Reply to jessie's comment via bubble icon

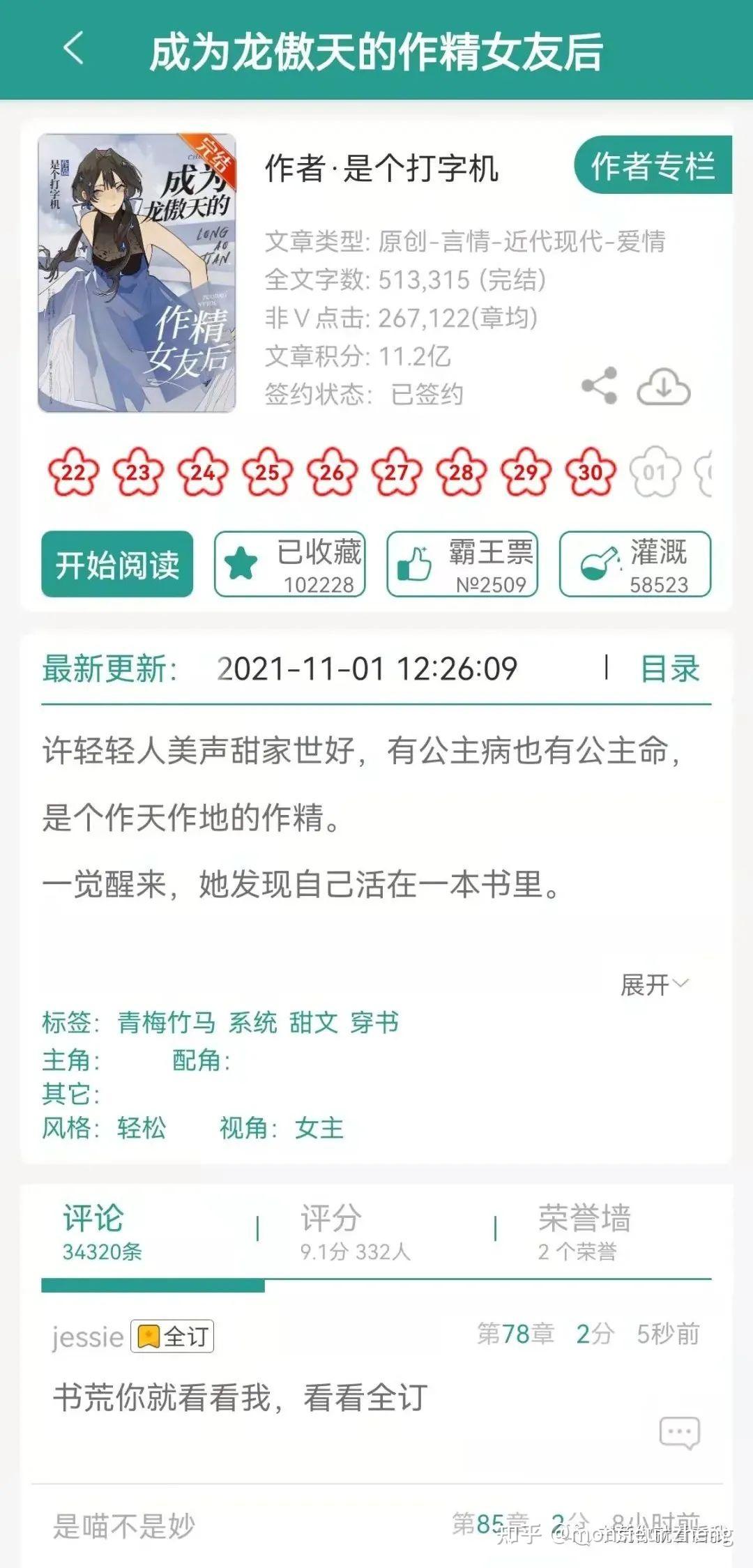click(x=679, y=1433)
